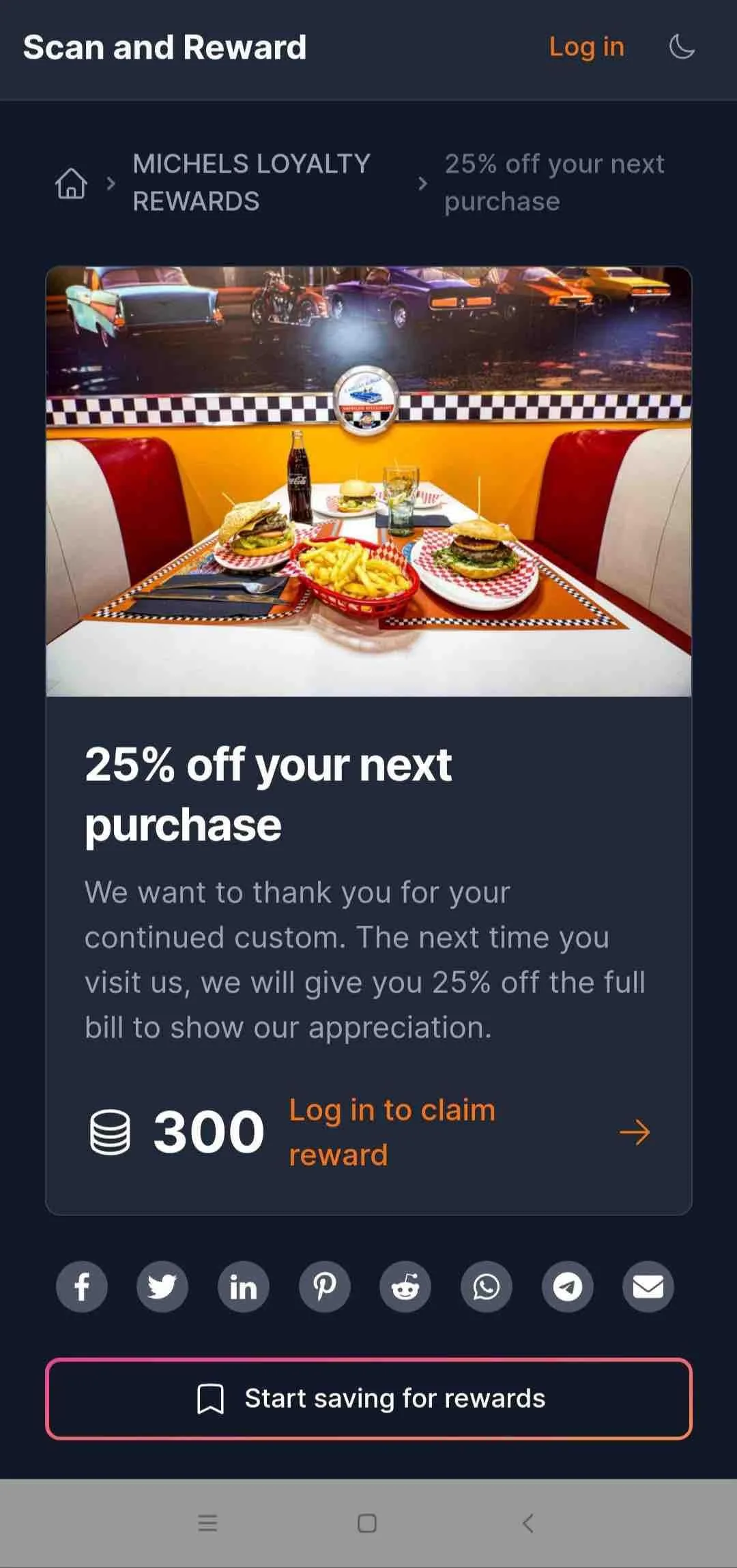Viewport: 737px width, 1568px height.
Task: Open recent apps from the navigation bar
Action: click(x=207, y=1523)
